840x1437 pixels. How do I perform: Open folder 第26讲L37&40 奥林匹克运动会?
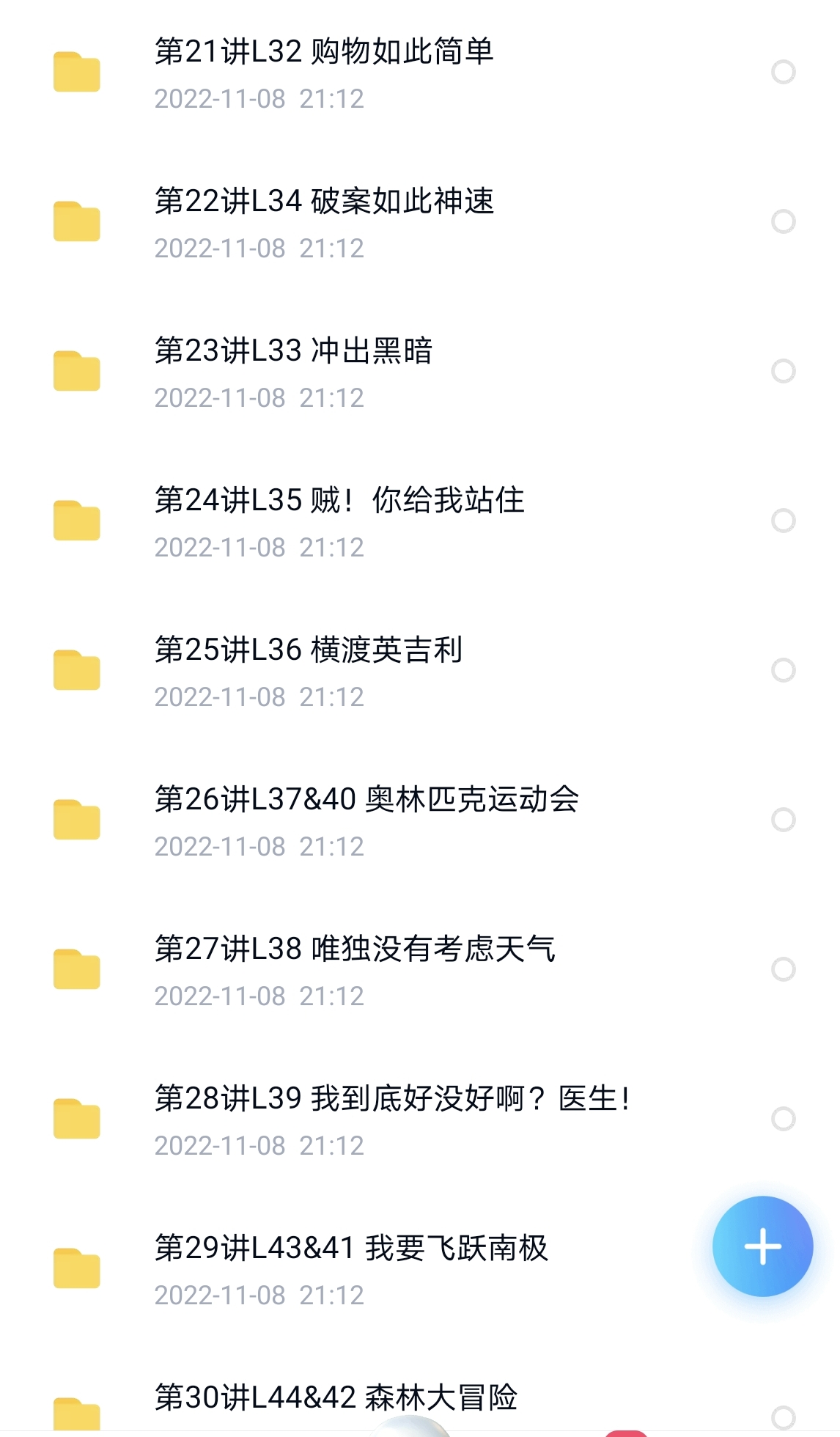tap(366, 820)
